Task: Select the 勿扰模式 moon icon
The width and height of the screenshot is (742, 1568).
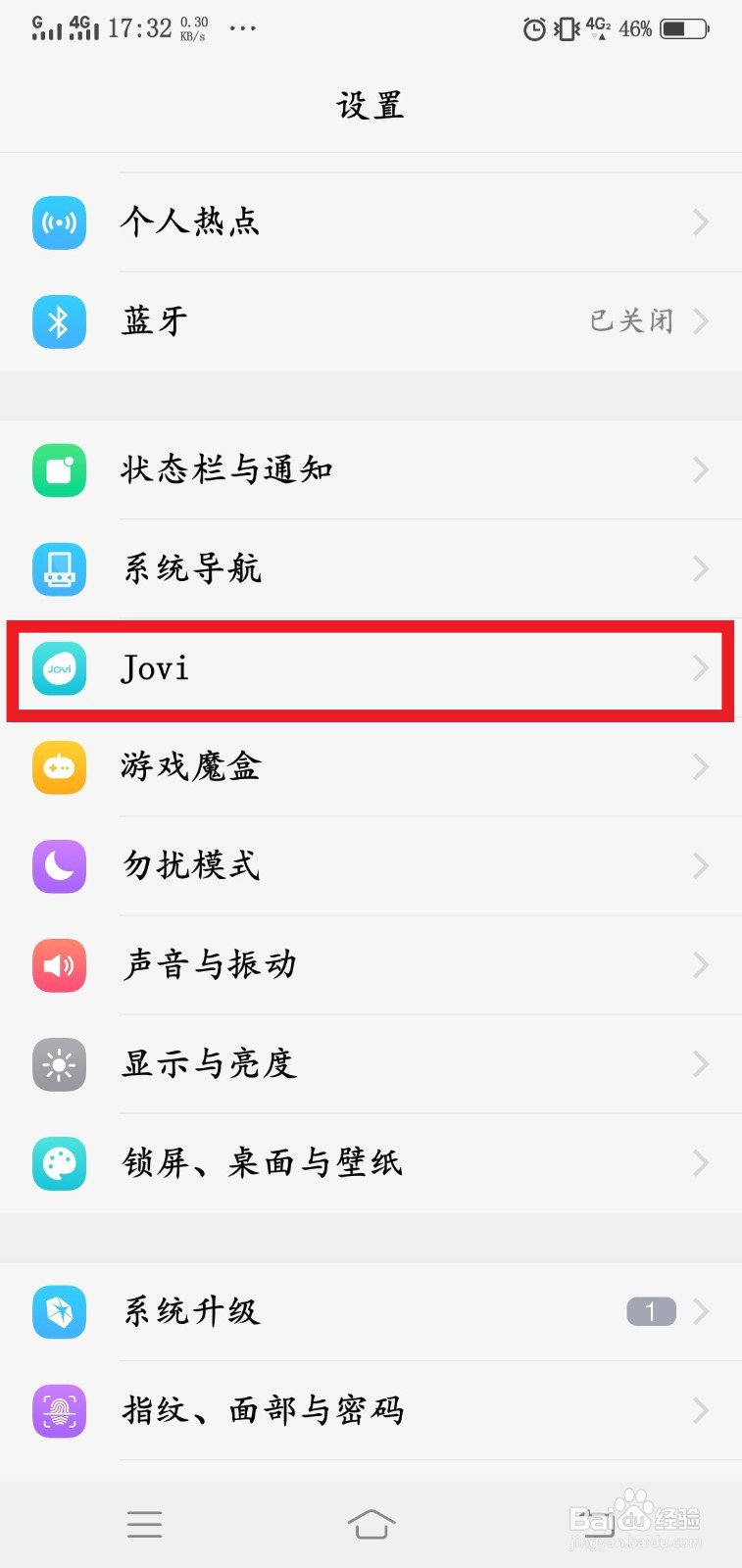Action: [x=59, y=866]
